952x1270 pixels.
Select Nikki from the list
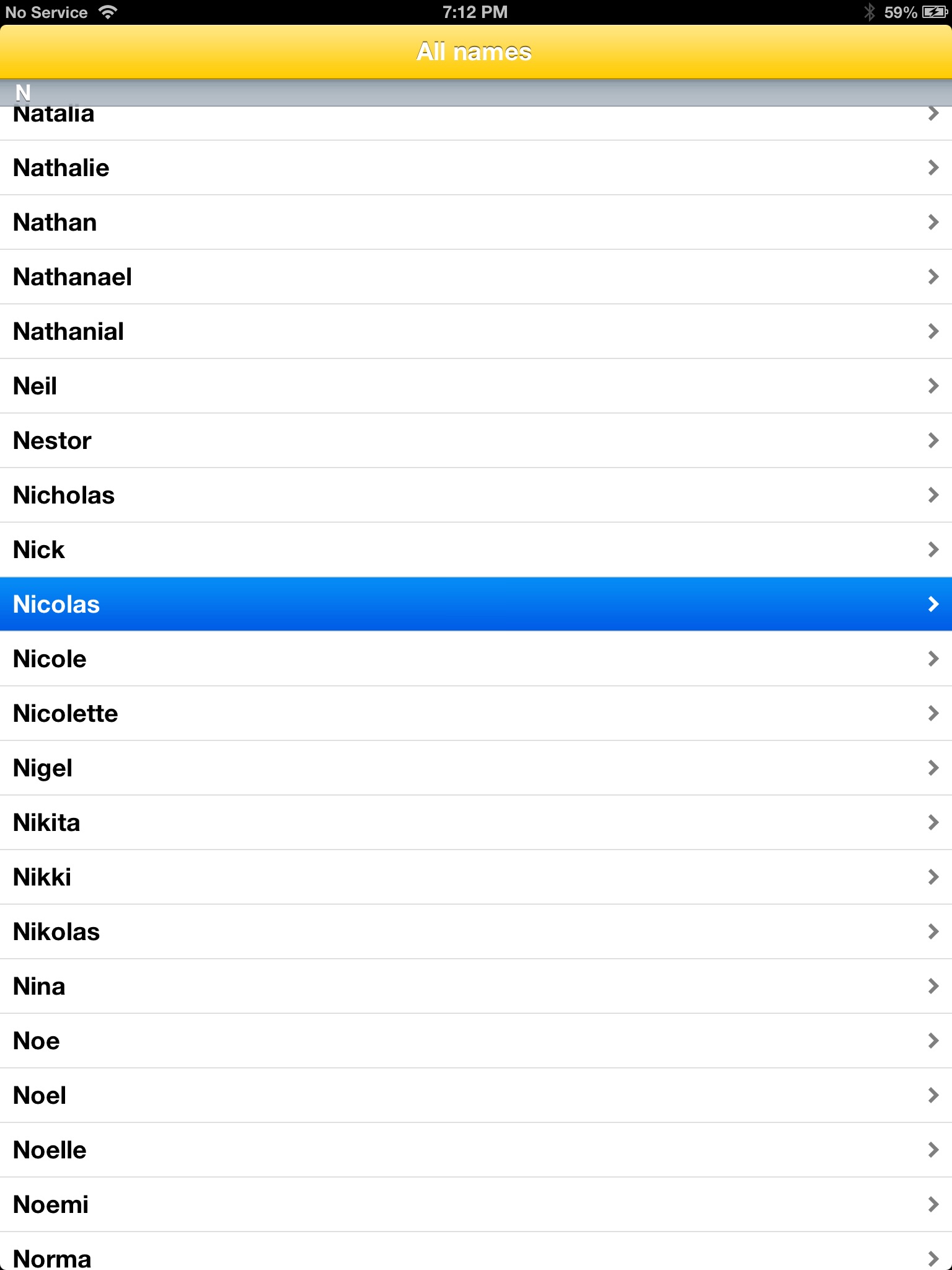click(x=476, y=877)
